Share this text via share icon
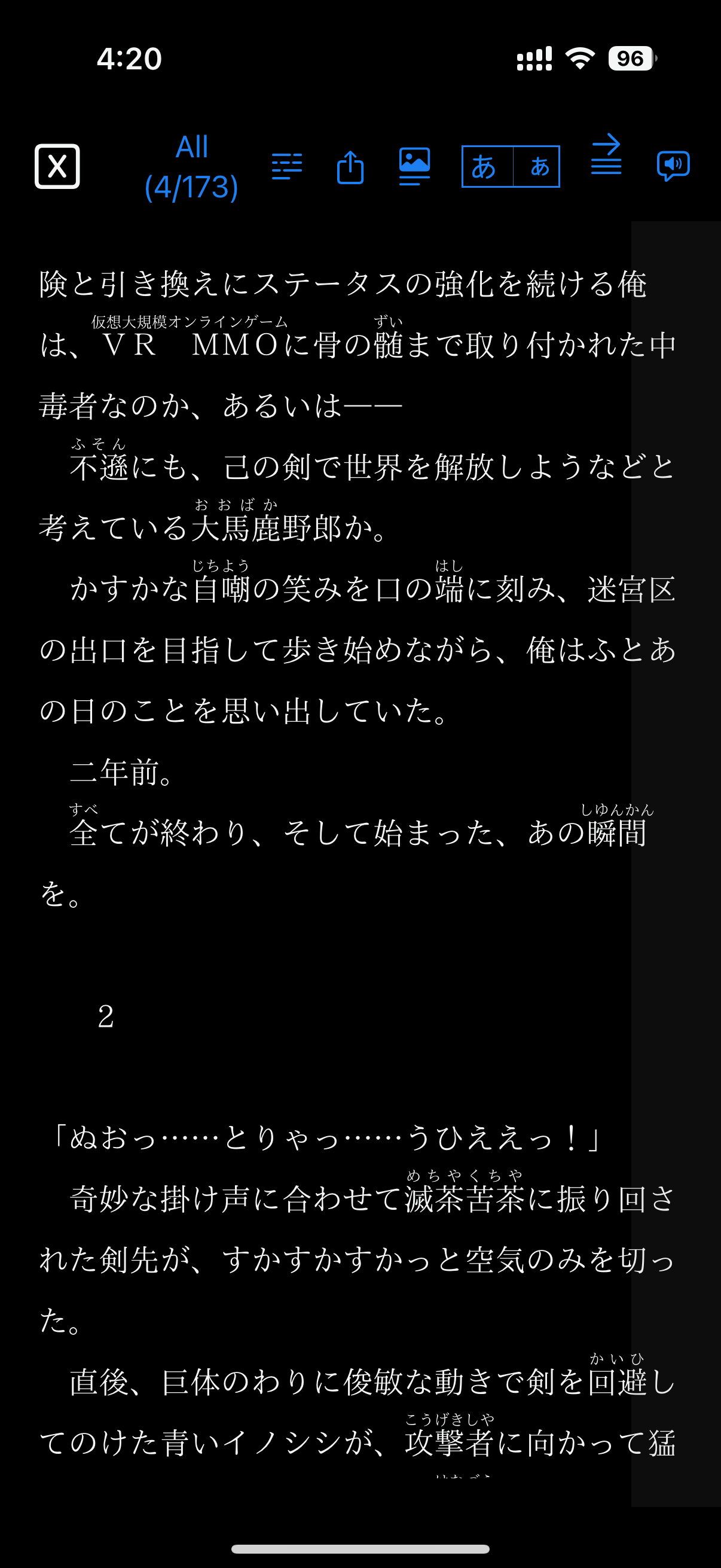Viewport: 721px width, 1568px height. (350, 167)
